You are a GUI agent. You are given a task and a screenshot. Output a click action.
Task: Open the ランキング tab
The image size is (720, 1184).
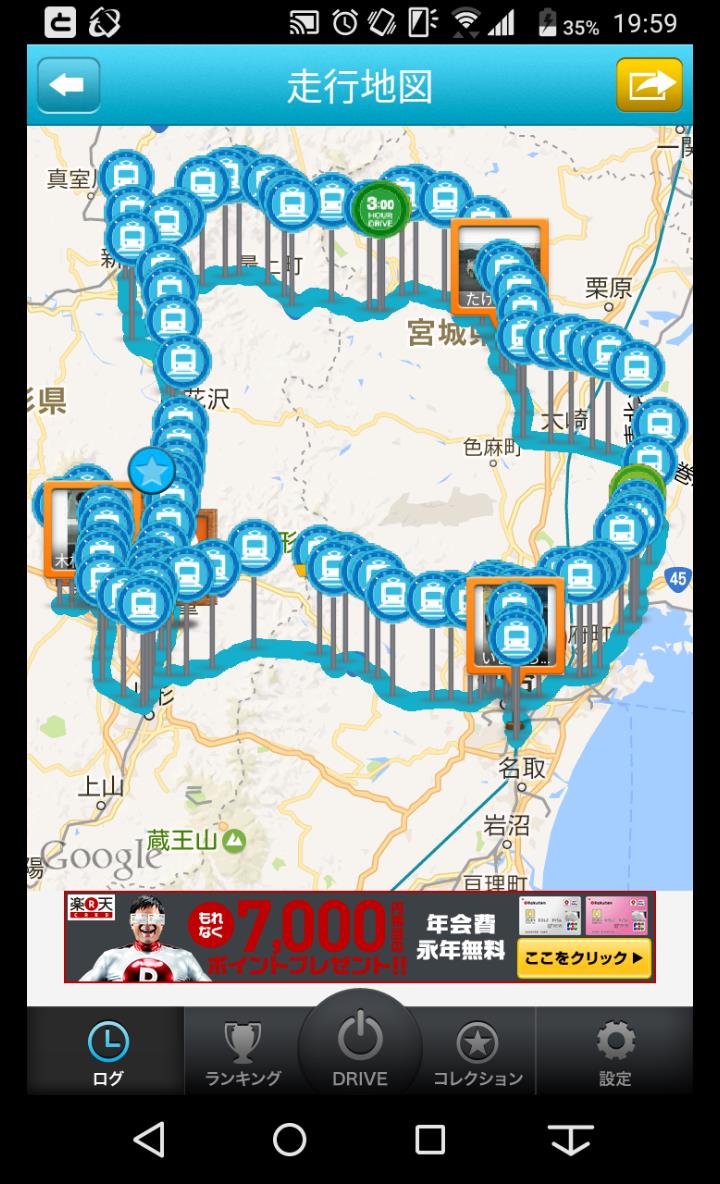tap(243, 1052)
